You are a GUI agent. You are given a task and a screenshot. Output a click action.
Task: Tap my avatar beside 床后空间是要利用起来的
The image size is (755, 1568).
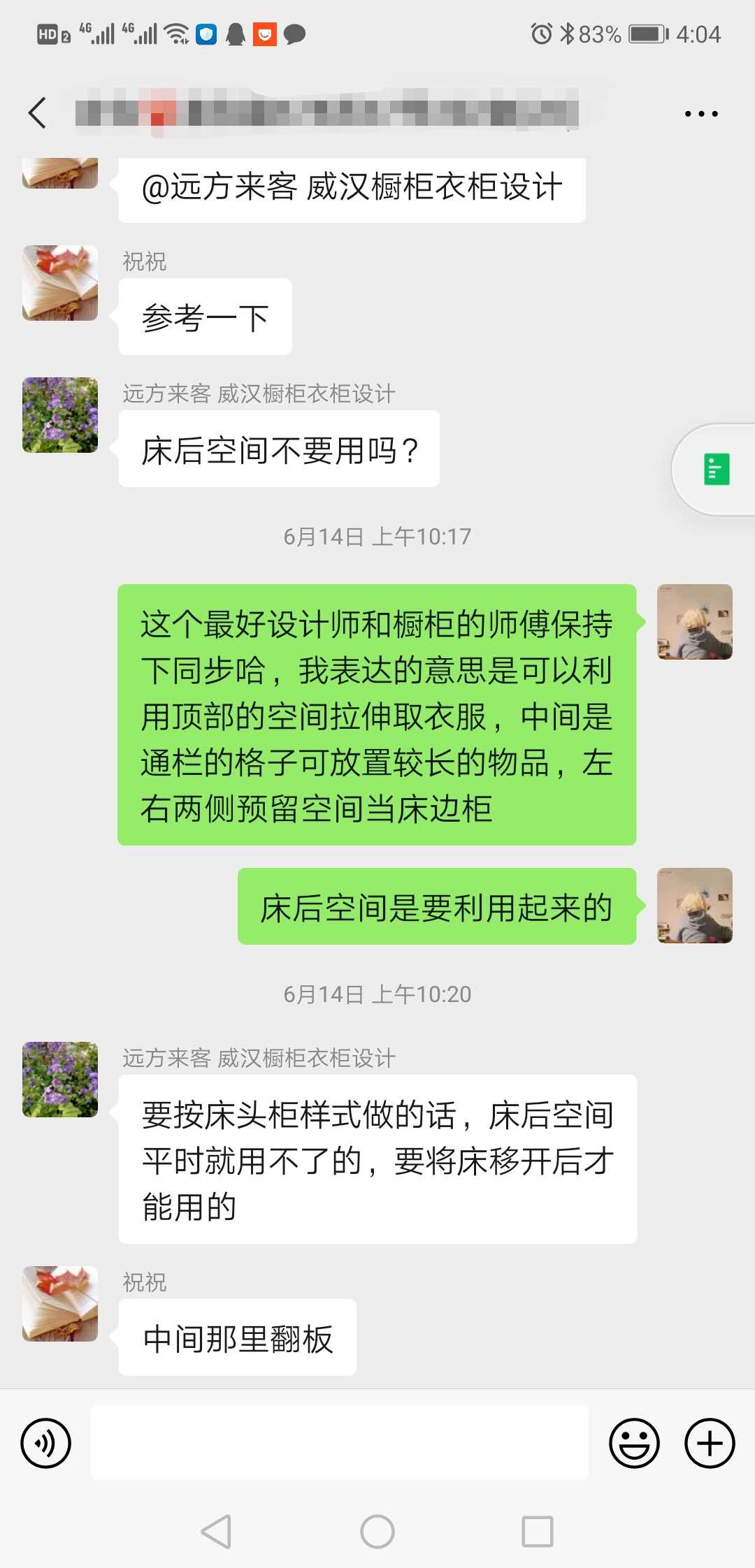(694, 906)
